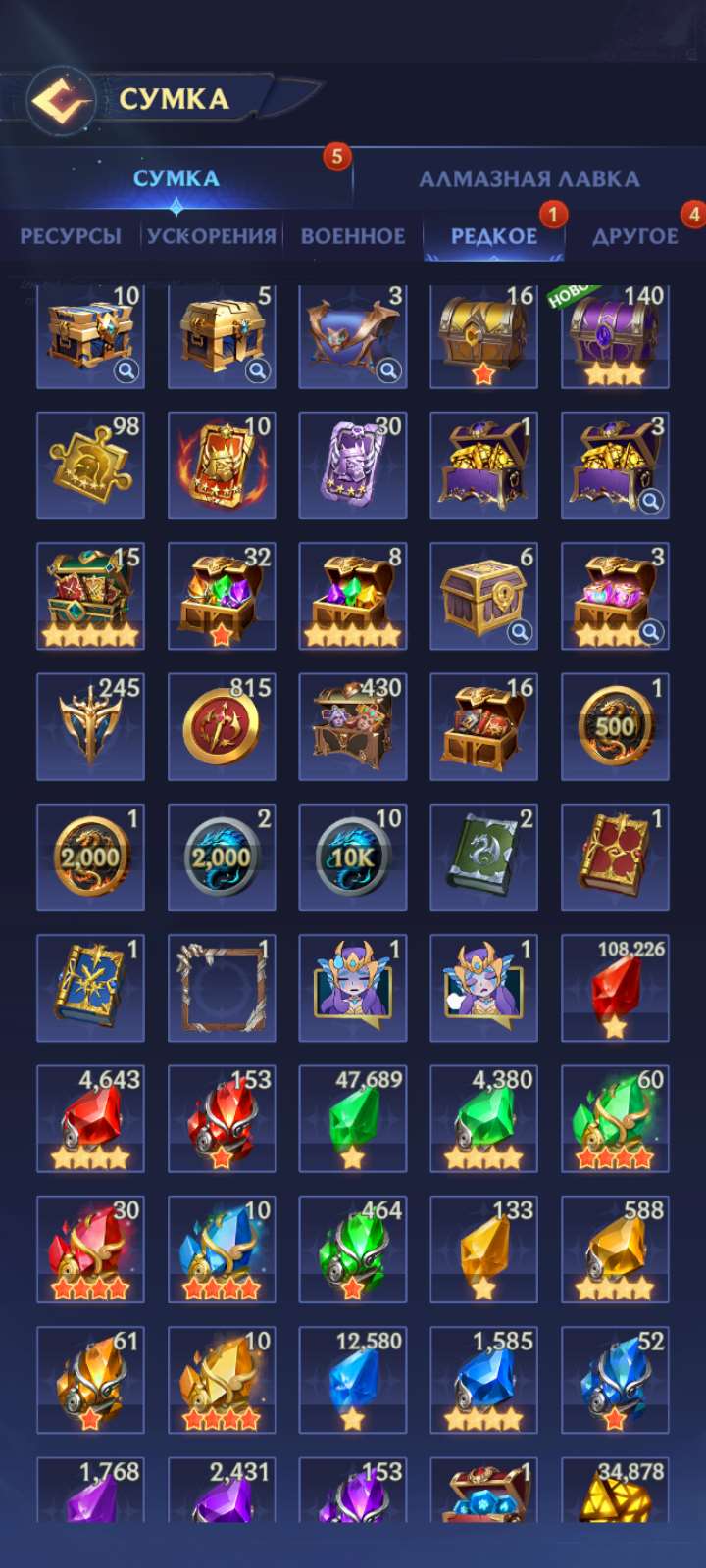Select the purple chest with count 140
This screenshot has height=1568, width=706.
[615, 335]
